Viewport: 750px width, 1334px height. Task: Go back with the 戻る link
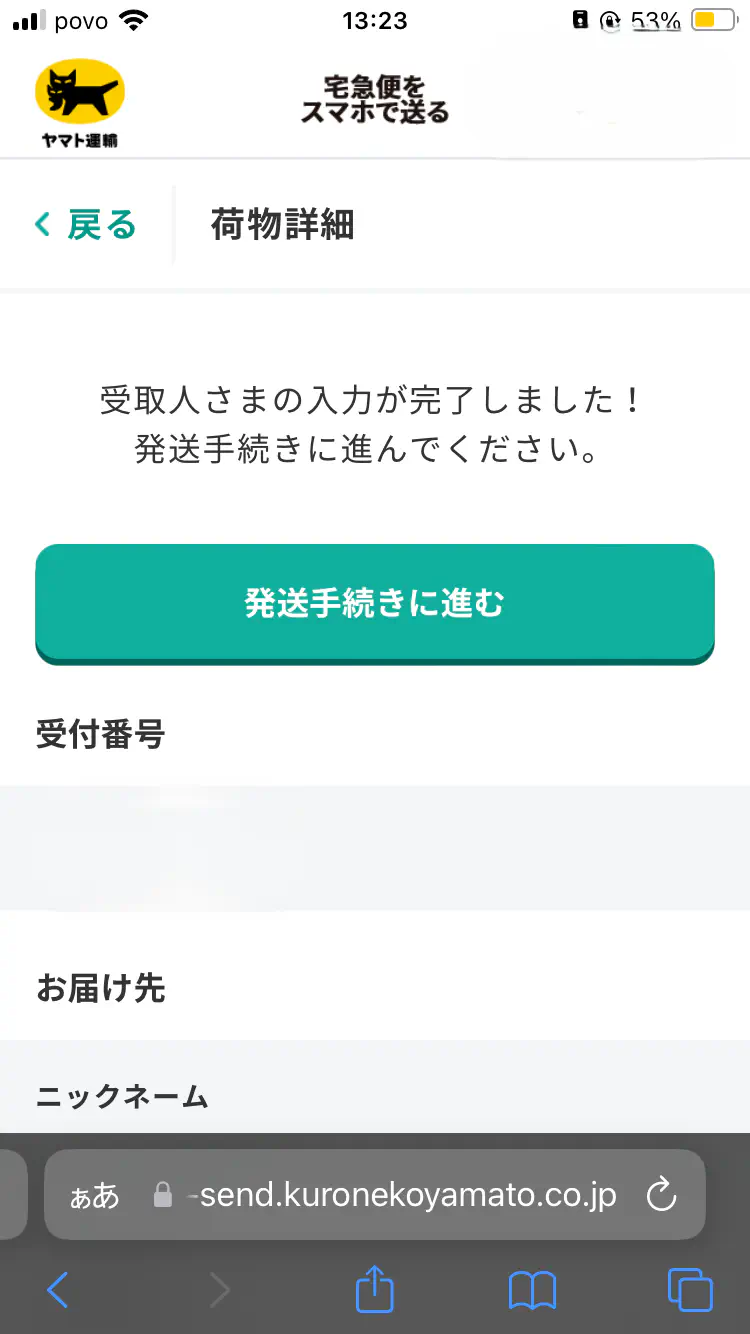(x=86, y=225)
